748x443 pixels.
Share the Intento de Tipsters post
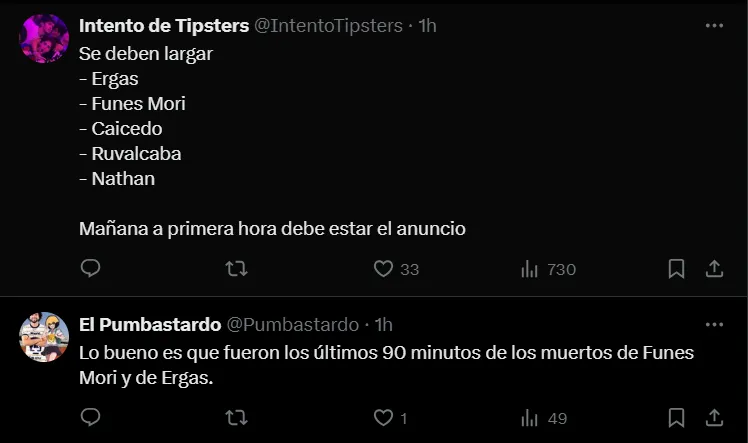tap(714, 269)
